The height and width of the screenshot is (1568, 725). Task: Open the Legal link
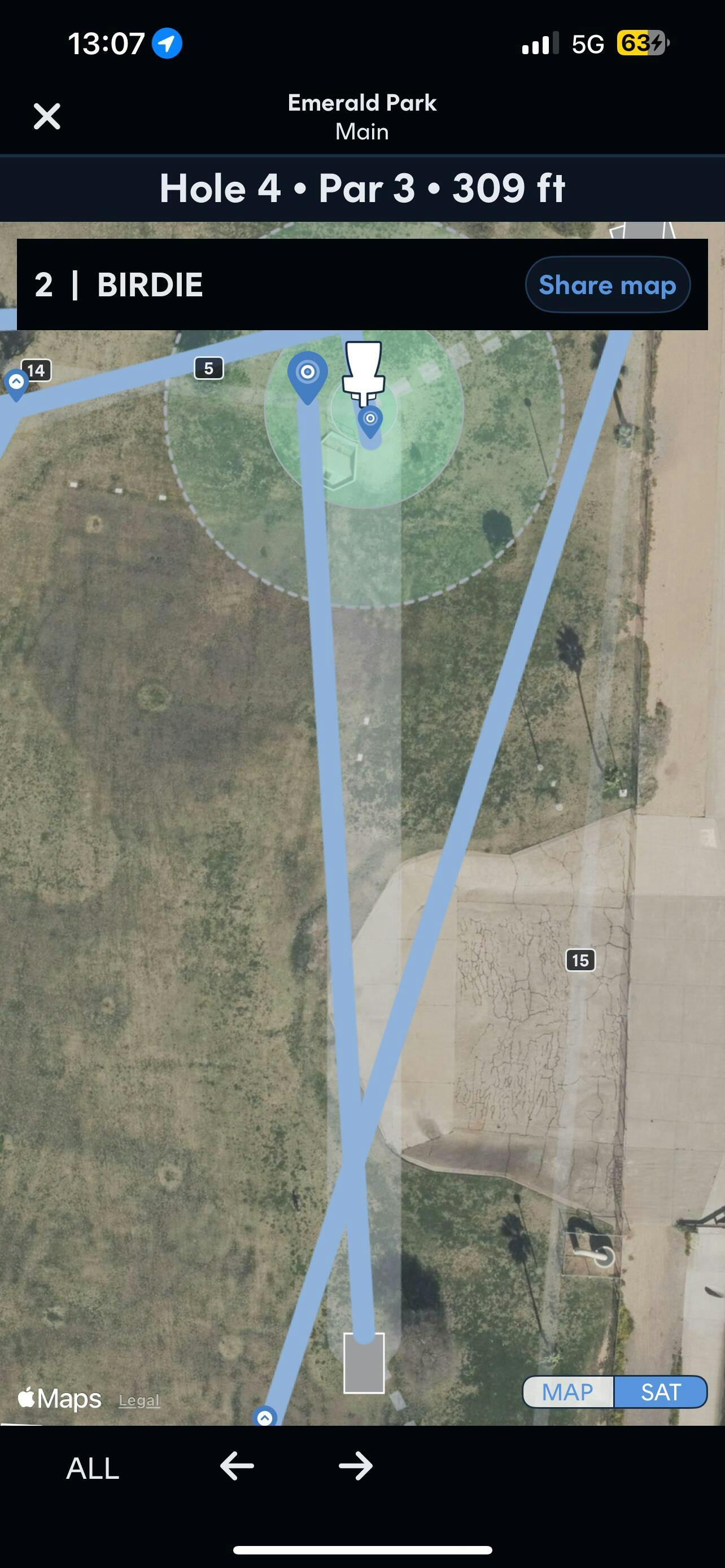pos(139,1400)
